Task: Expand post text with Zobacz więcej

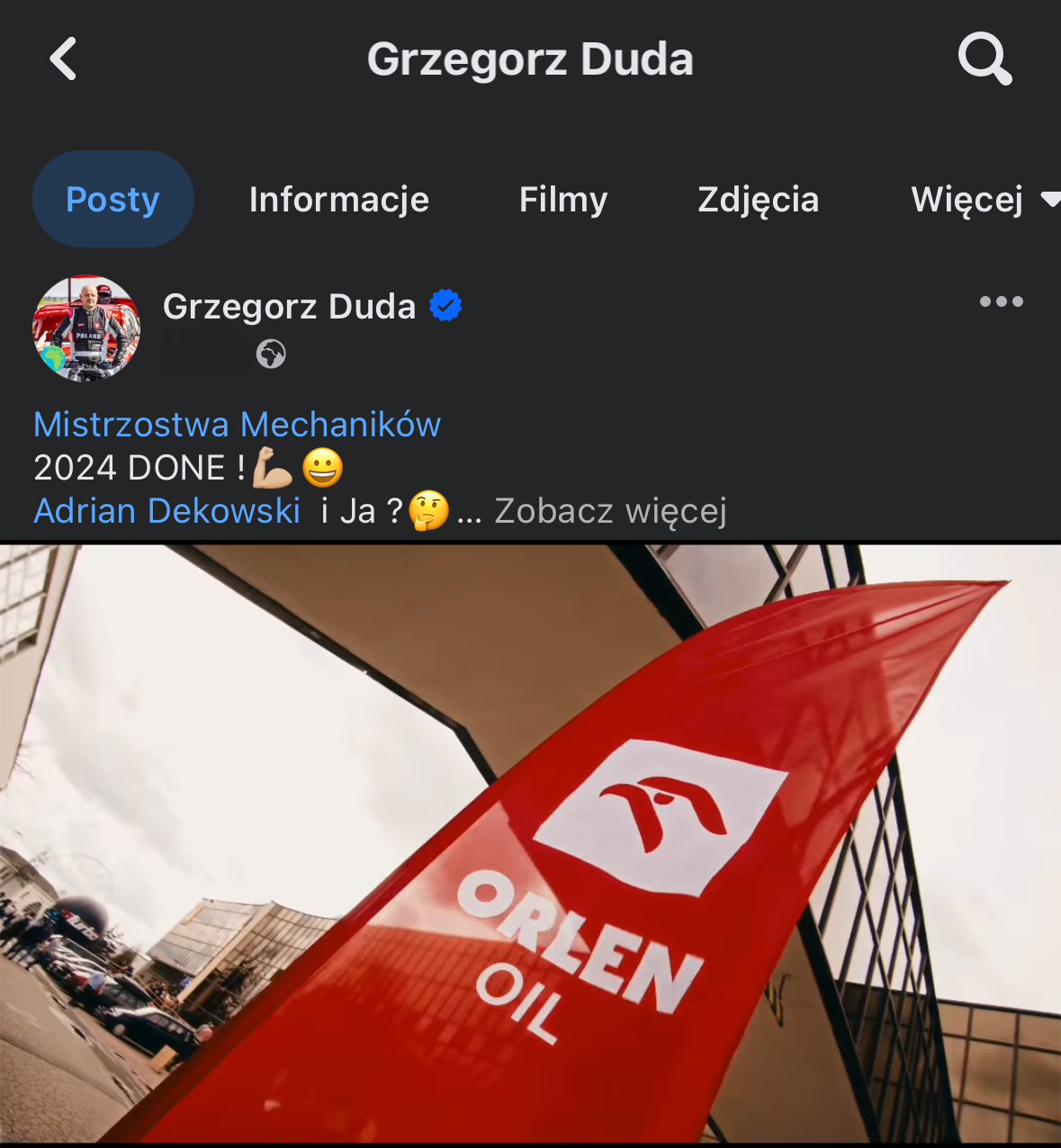Action: [x=610, y=510]
